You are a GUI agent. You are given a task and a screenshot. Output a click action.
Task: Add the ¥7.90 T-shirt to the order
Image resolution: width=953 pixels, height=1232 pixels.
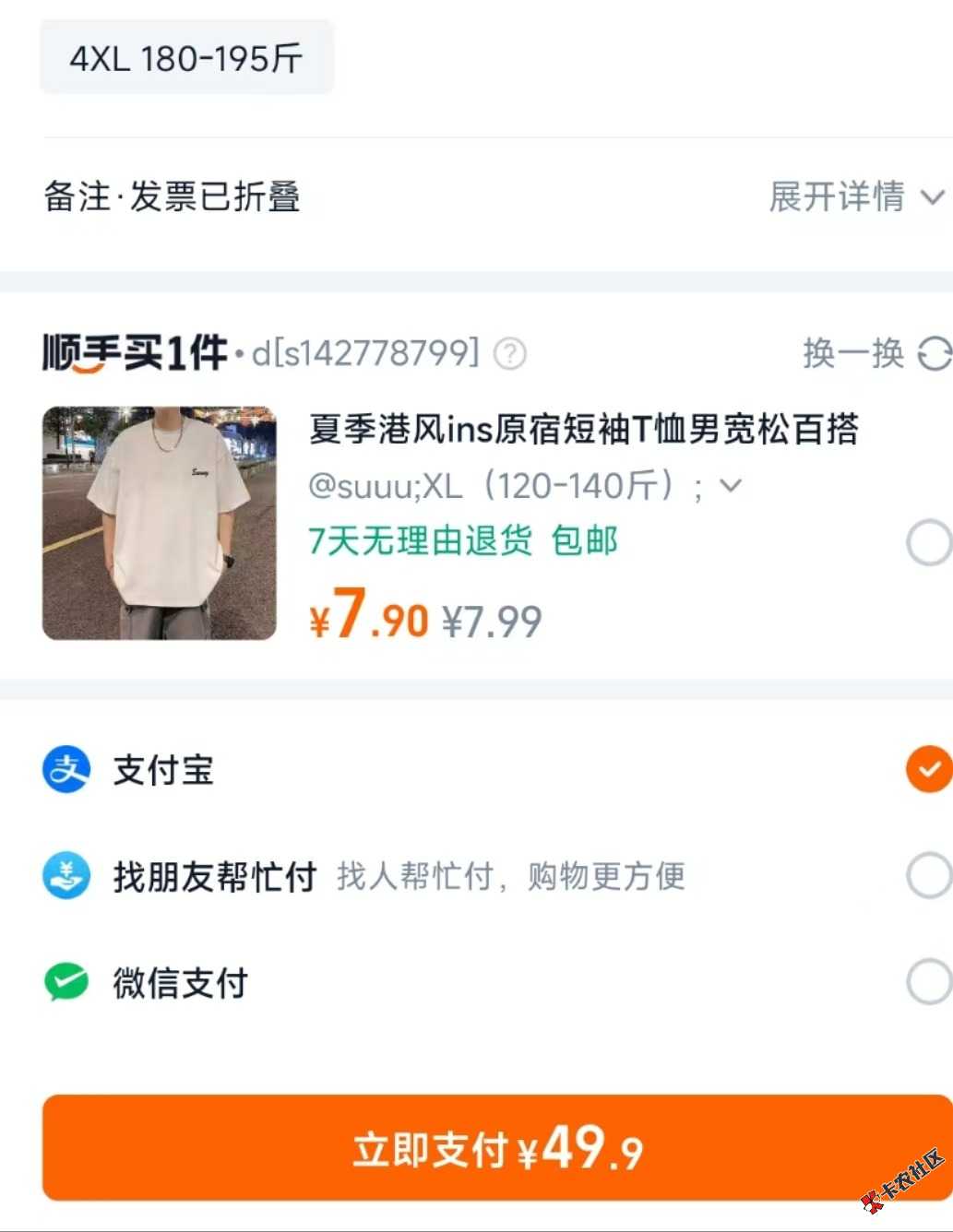coord(927,542)
